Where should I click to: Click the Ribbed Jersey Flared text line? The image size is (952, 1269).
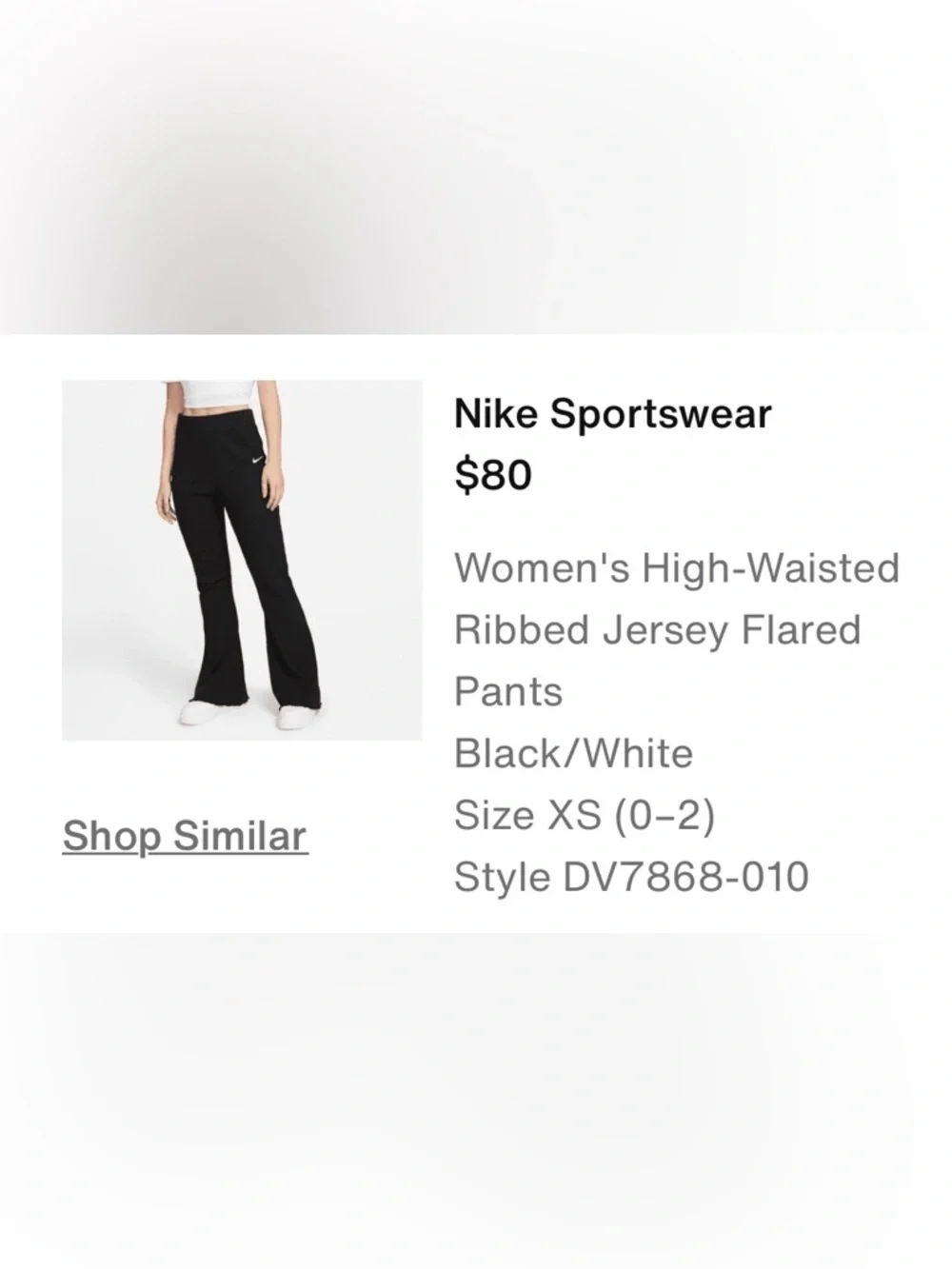[x=658, y=628]
